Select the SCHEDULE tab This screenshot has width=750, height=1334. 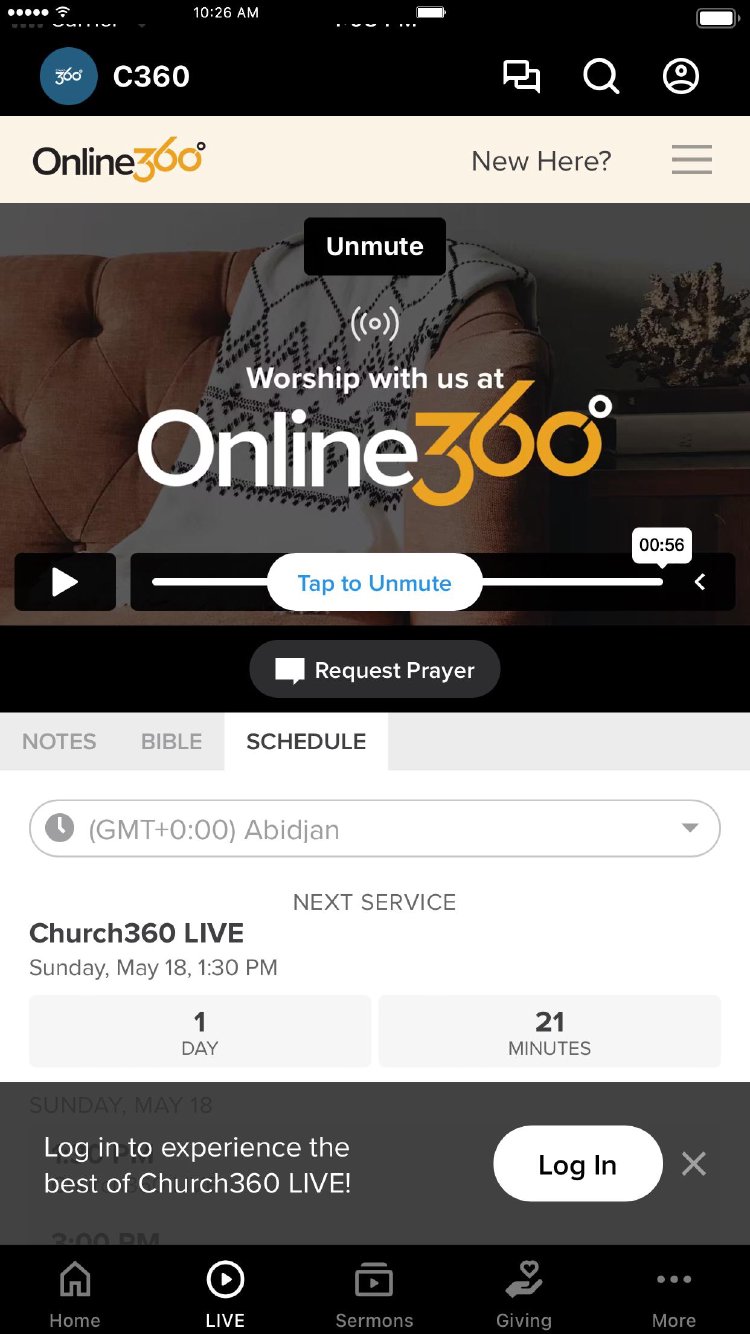(306, 741)
